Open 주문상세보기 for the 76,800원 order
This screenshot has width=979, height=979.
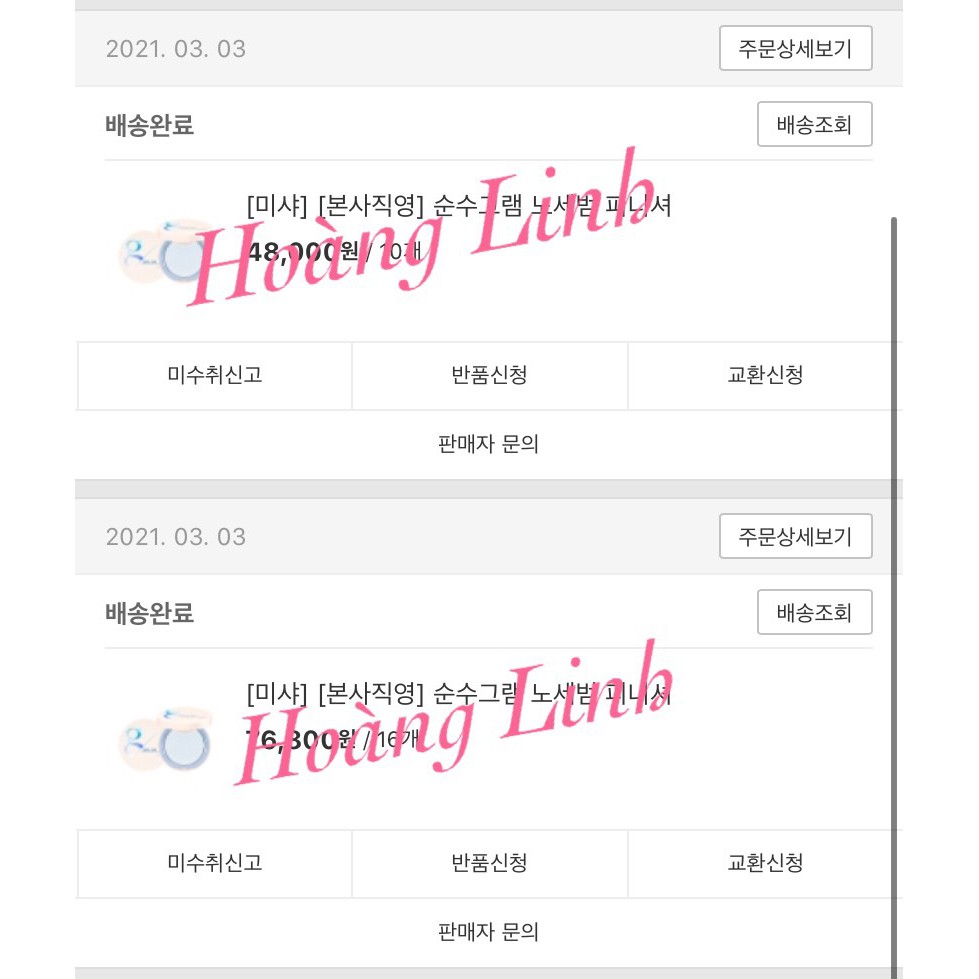pos(795,536)
